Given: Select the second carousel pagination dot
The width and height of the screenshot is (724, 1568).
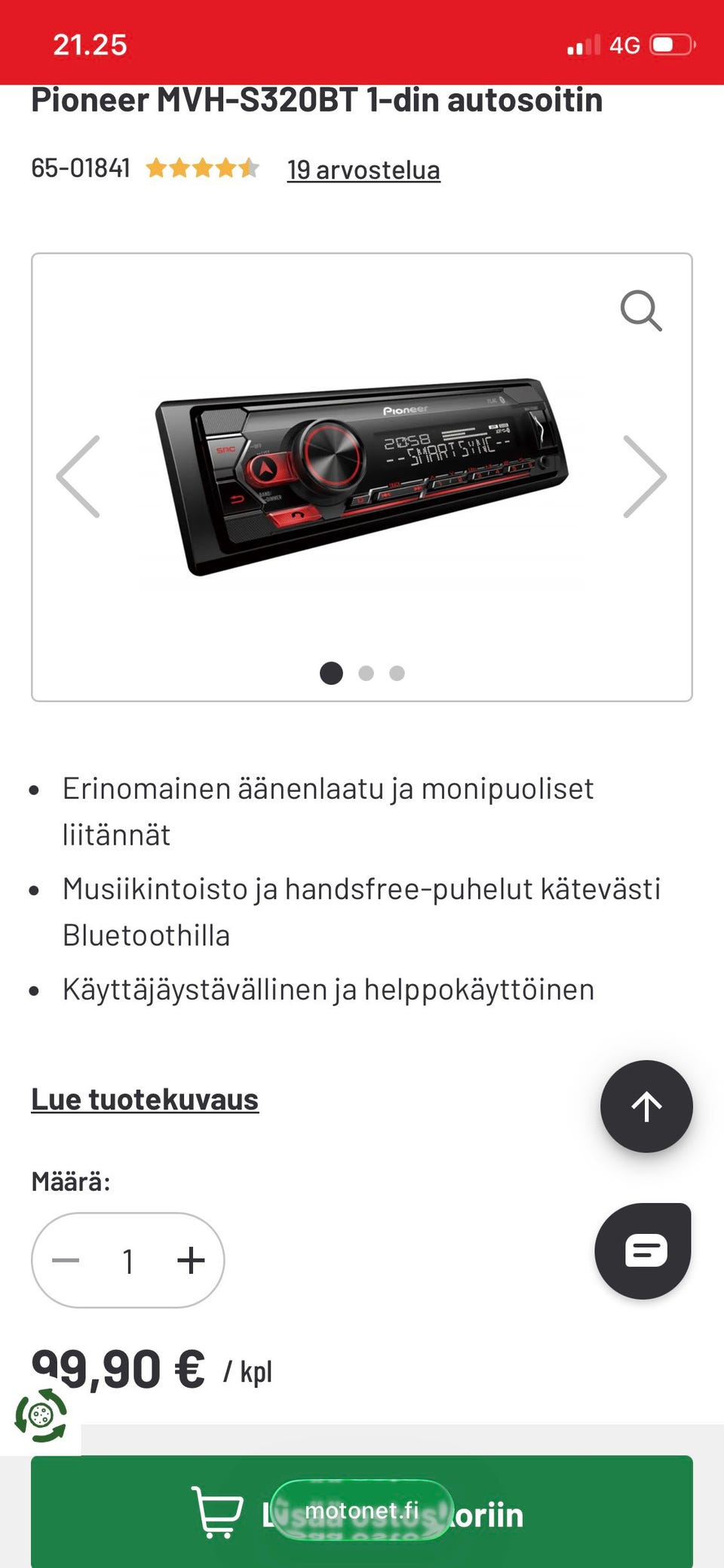Looking at the screenshot, I should tap(367, 673).
